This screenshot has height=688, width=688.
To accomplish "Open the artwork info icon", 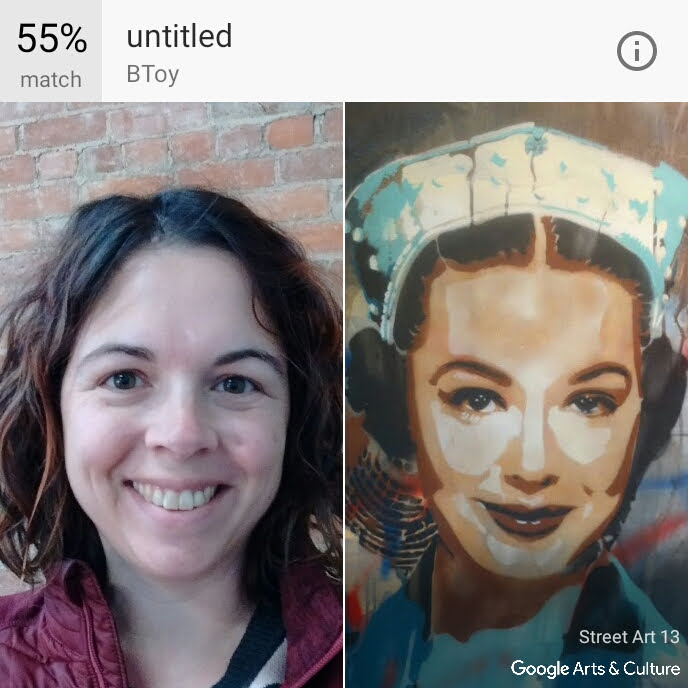I will coord(637,50).
